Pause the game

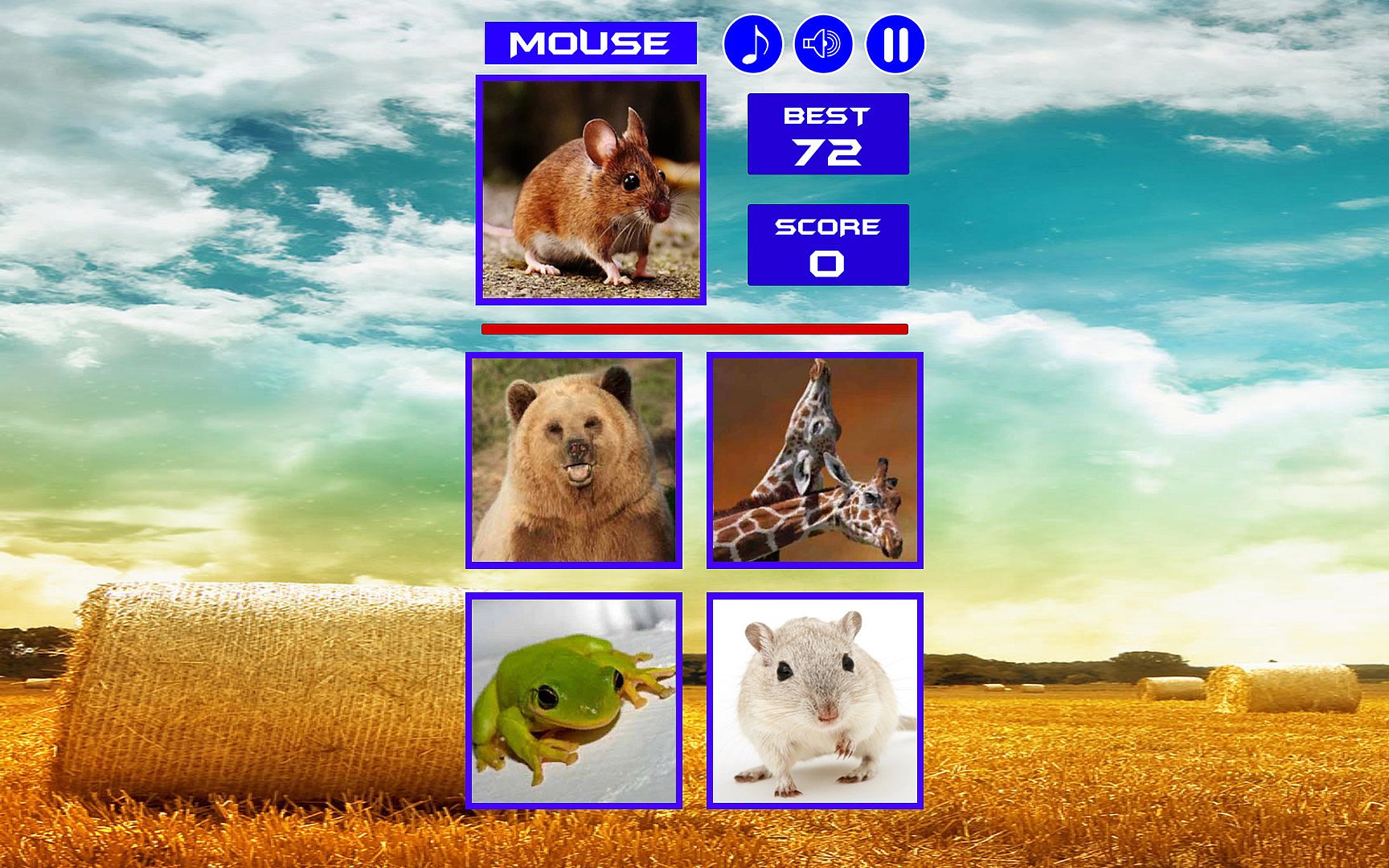pyautogui.click(x=895, y=44)
